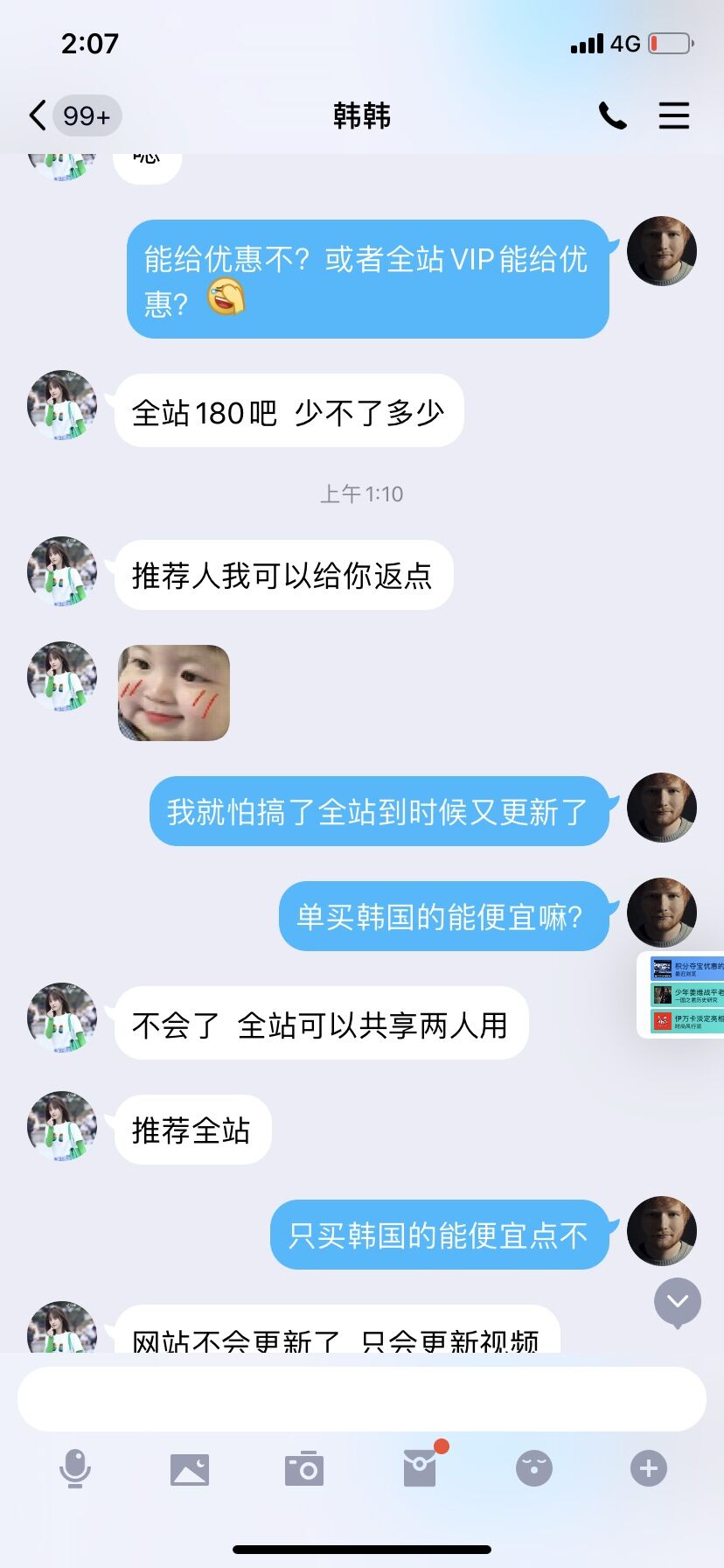This screenshot has width=724, height=1568.
Task: Open the camera to take photo
Action: (304, 1469)
